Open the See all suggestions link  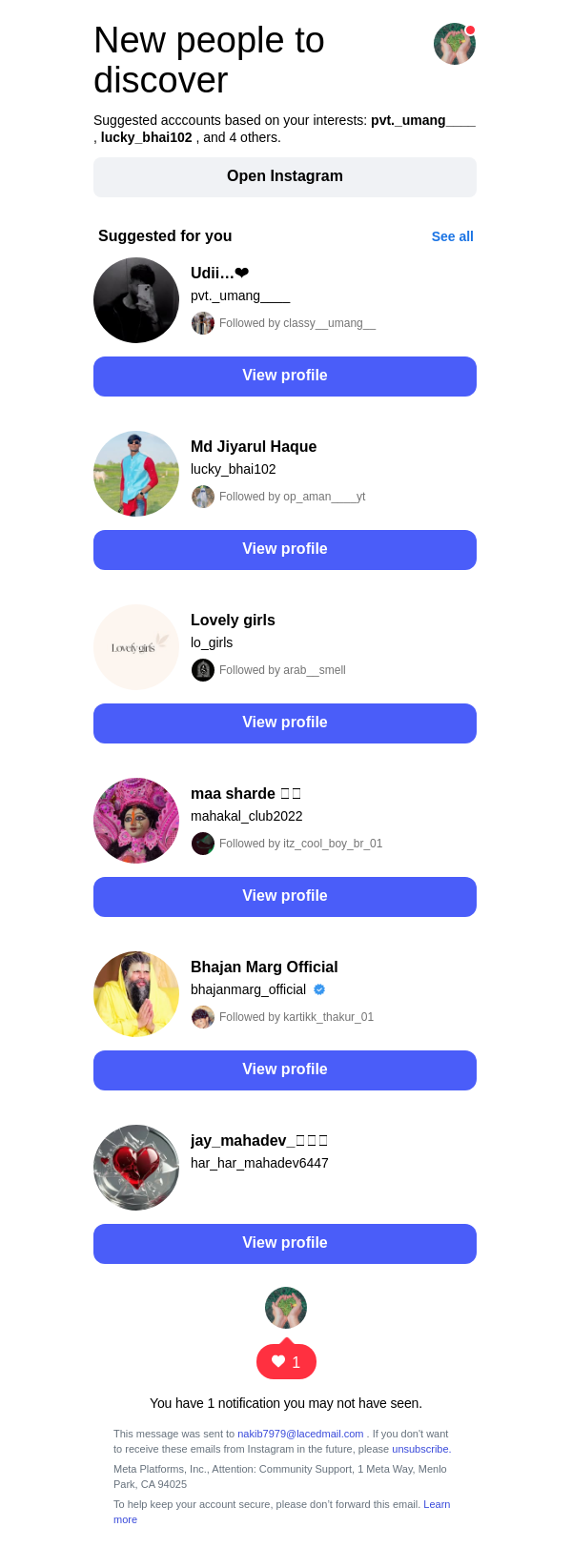[x=452, y=236]
